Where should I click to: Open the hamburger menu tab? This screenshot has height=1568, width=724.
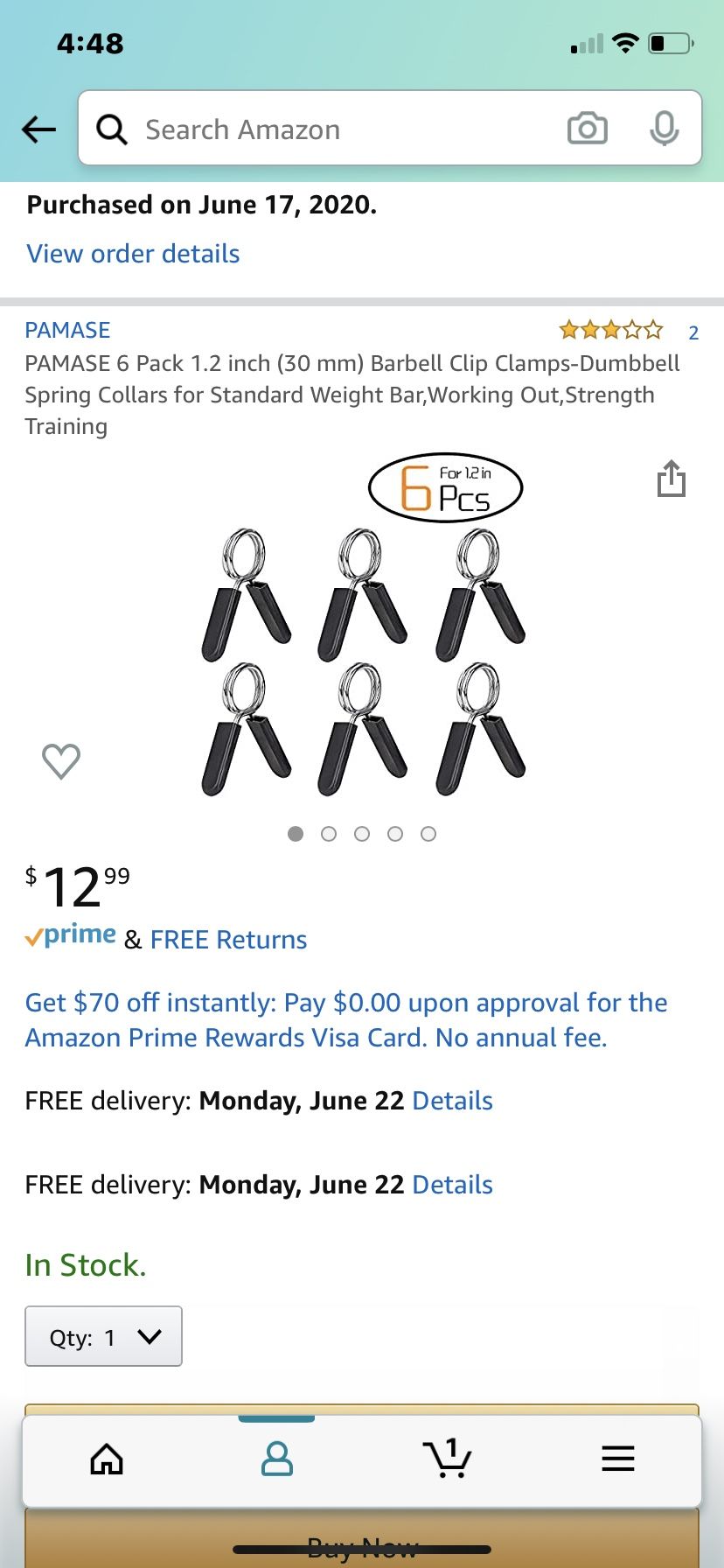point(617,1459)
